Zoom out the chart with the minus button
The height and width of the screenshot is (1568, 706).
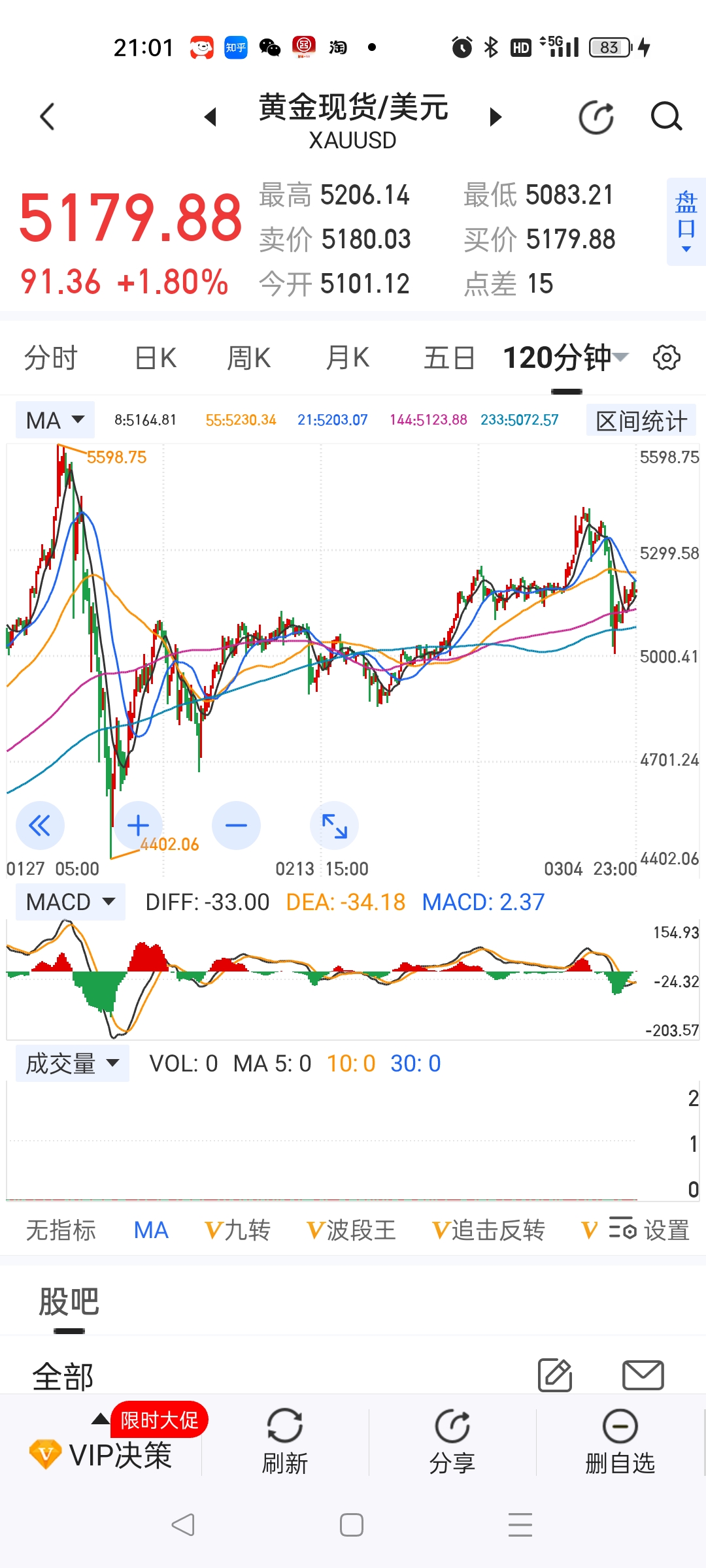point(236,825)
